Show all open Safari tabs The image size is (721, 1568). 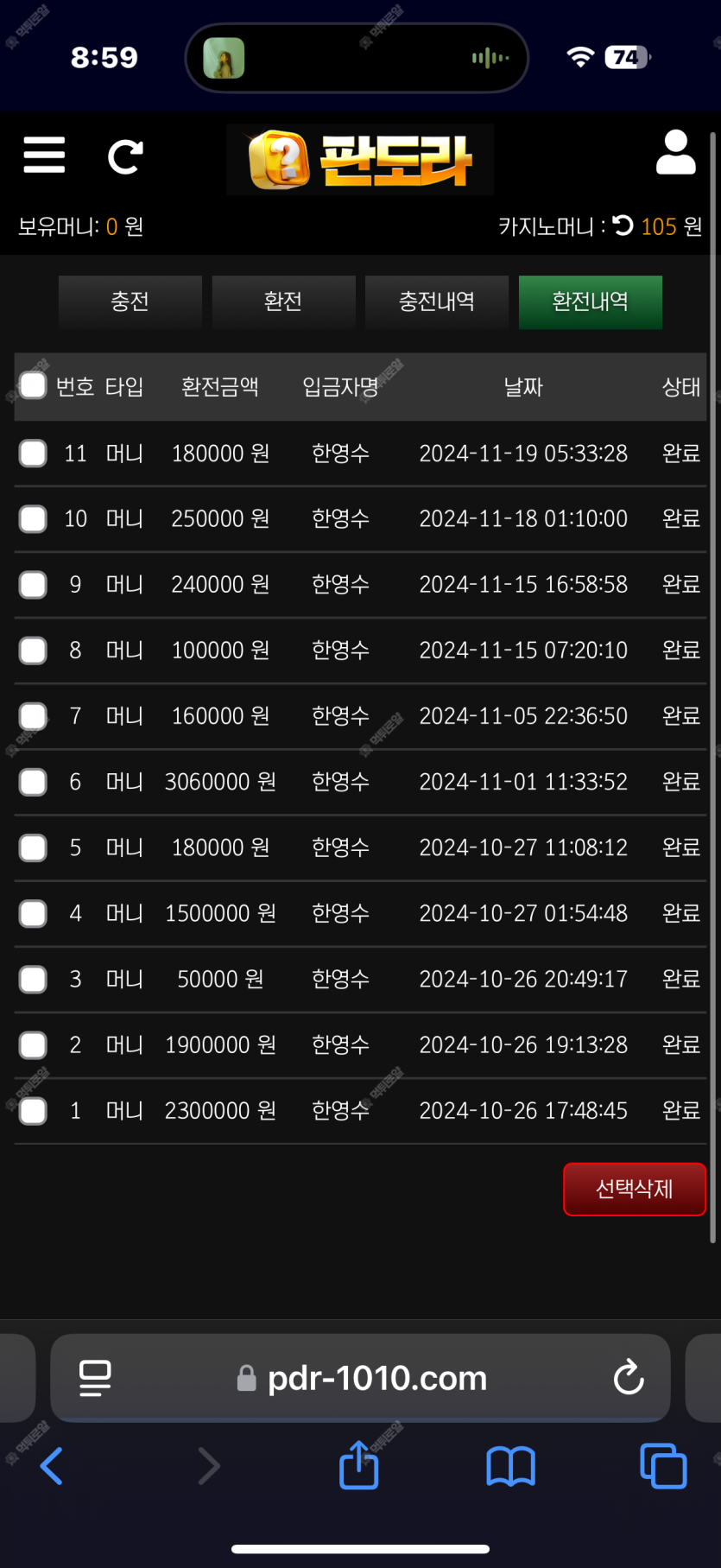click(663, 1466)
